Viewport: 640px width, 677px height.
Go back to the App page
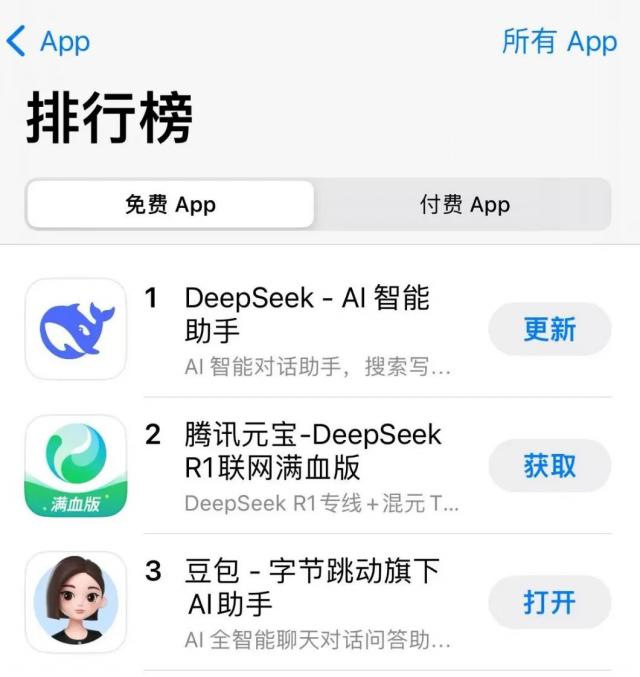pos(48,42)
